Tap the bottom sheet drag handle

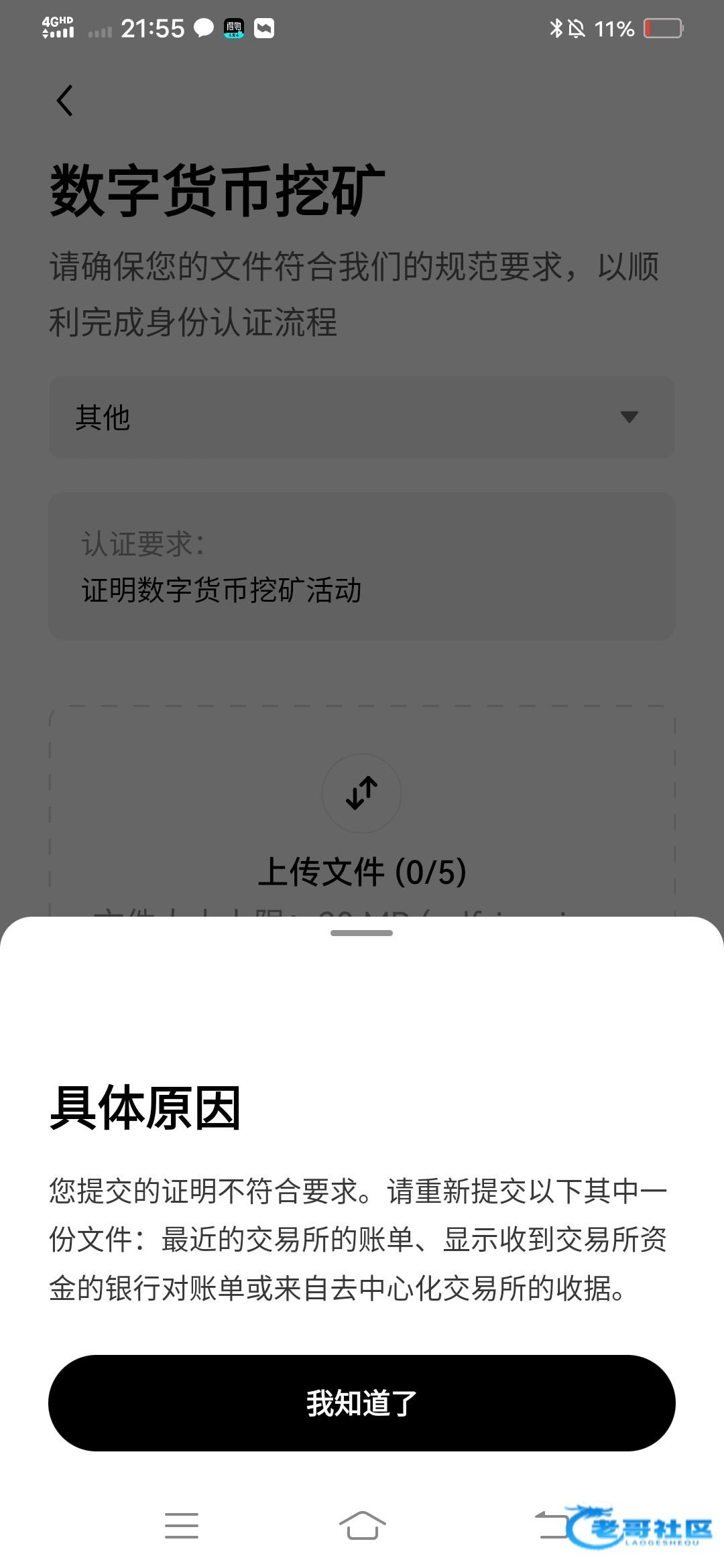pos(362,933)
